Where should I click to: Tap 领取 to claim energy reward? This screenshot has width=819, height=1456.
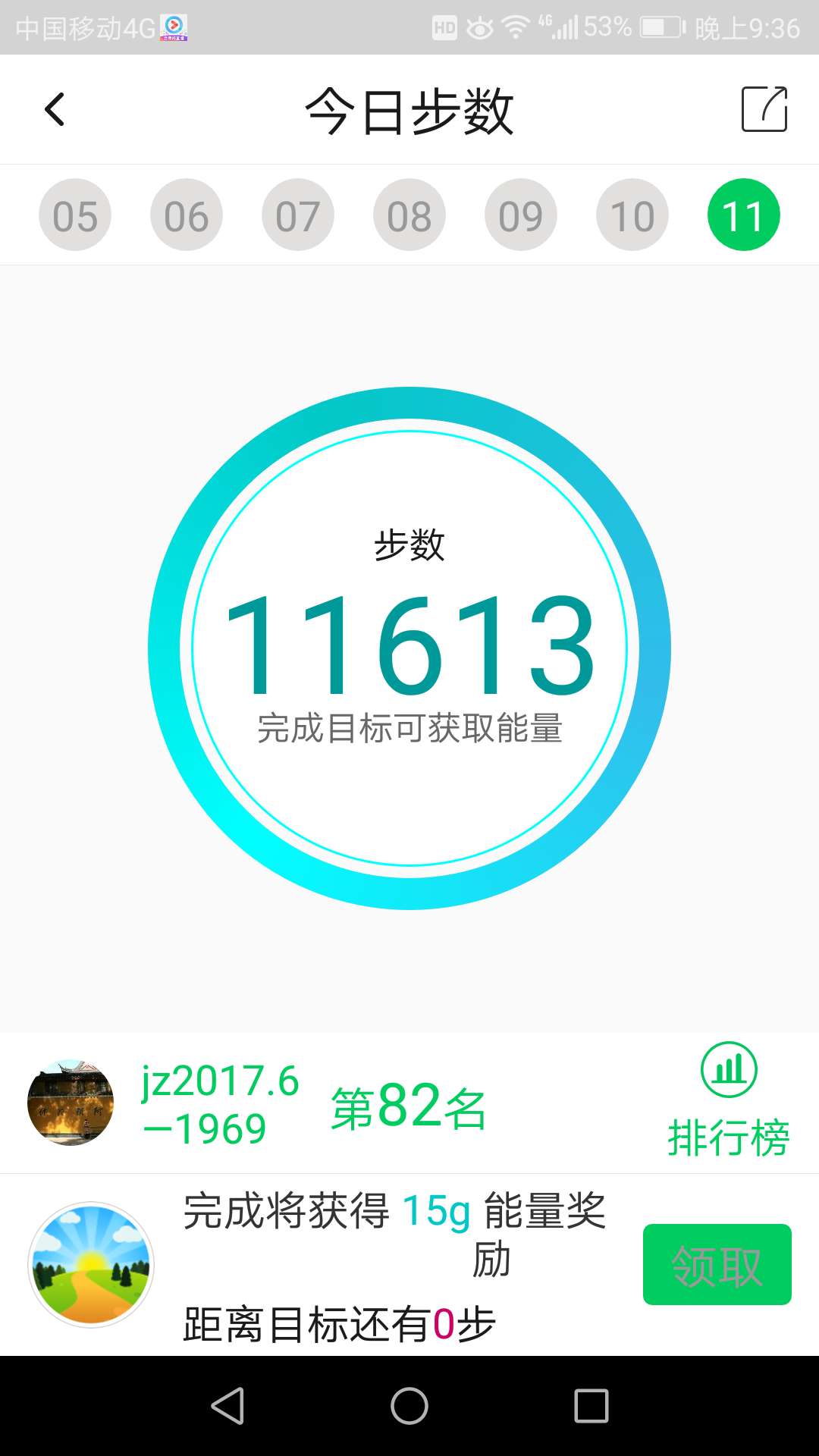716,1264
